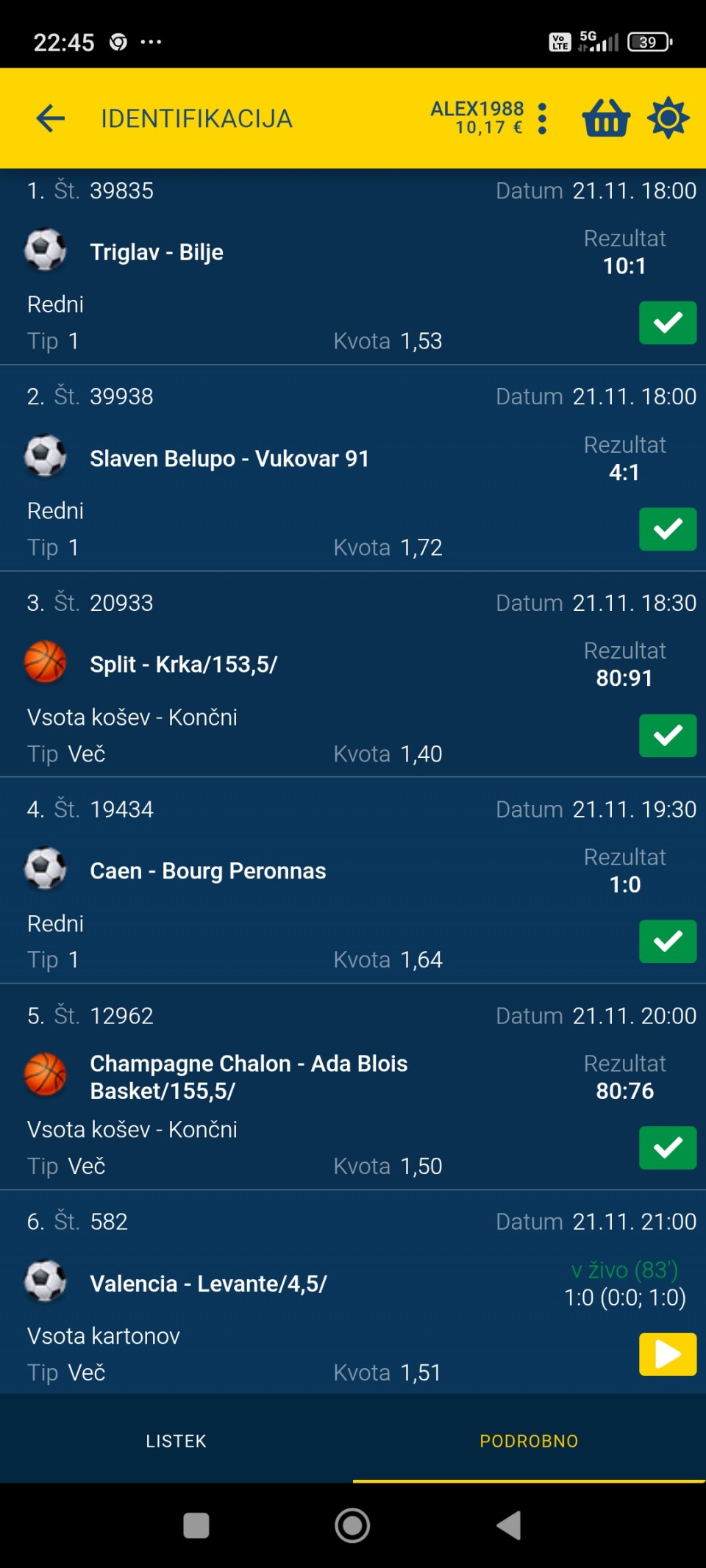Open the overflow menu beside ALEX1988
The image size is (706, 1568).
(542, 118)
